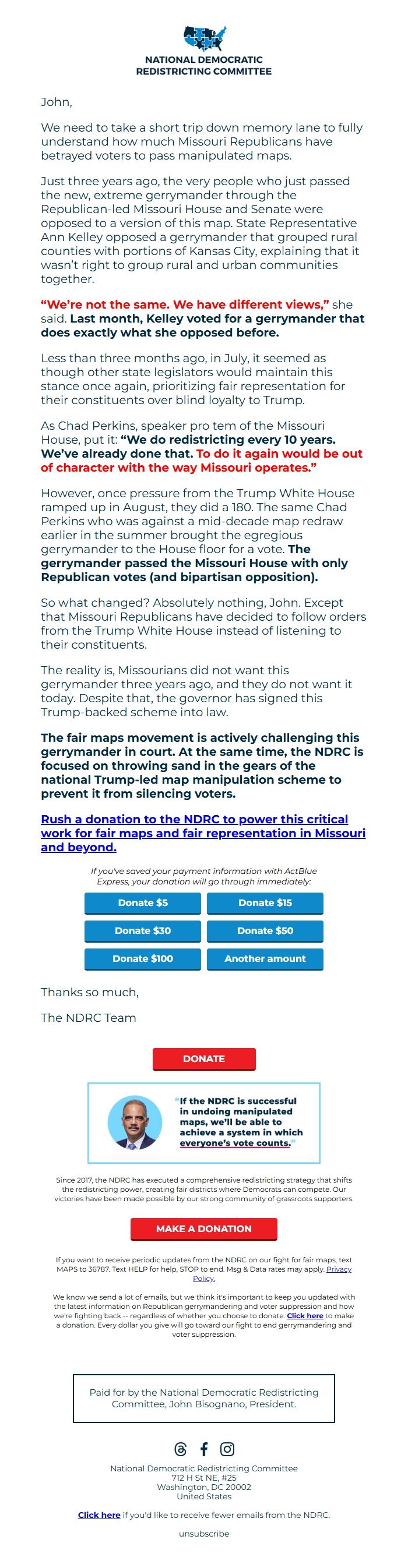
Task: Tap the Donate $5 button
Action: pos(142,902)
